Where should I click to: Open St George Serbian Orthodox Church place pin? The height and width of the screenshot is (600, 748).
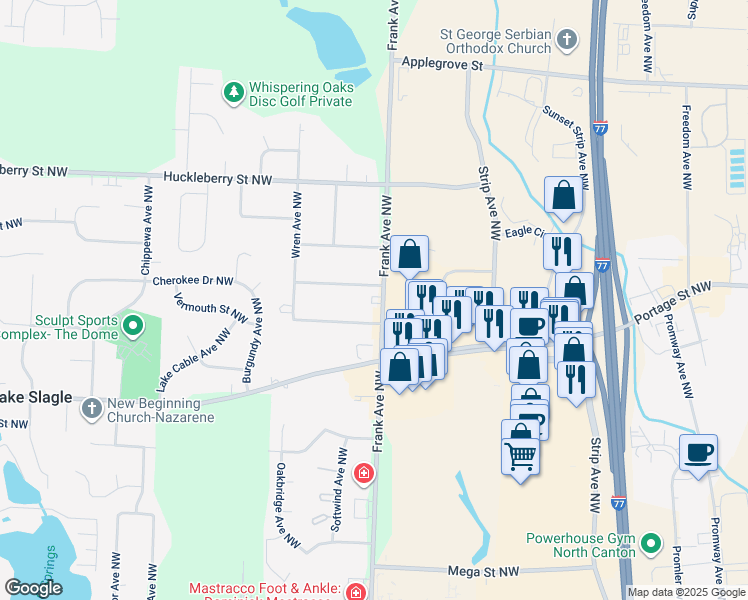point(567,40)
